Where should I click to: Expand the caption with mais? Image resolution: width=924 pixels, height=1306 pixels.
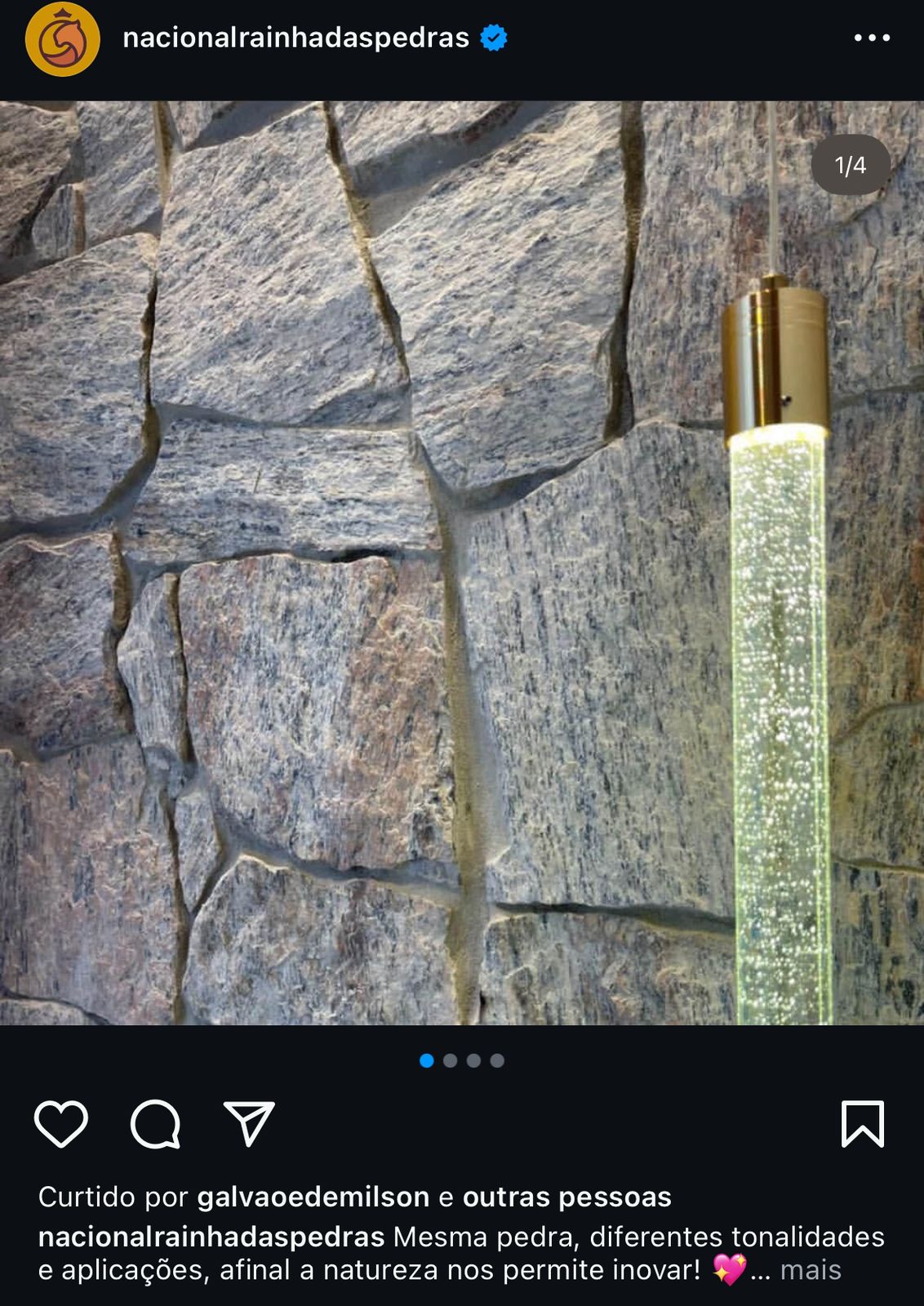pyautogui.click(x=810, y=1270)
